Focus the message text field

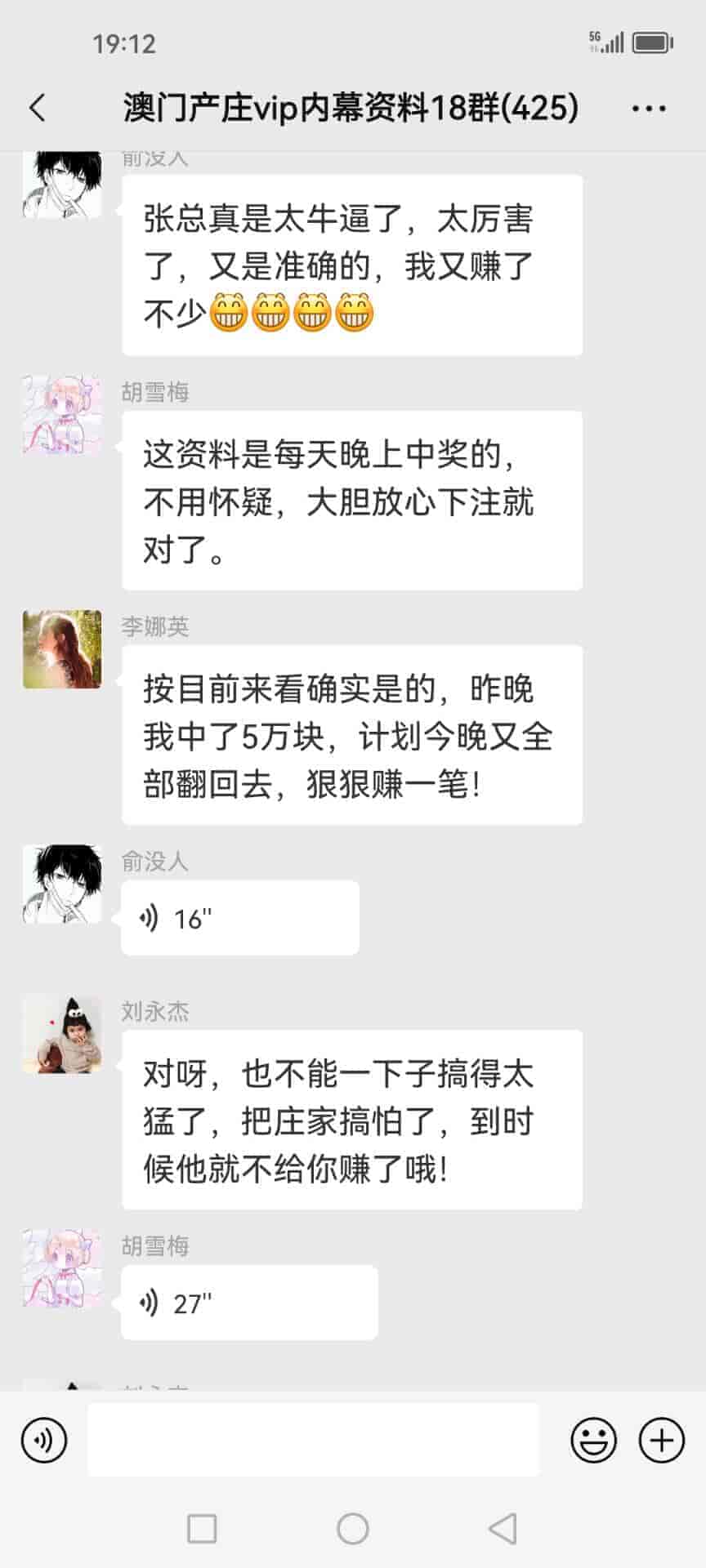click(x=313, y=1440)
